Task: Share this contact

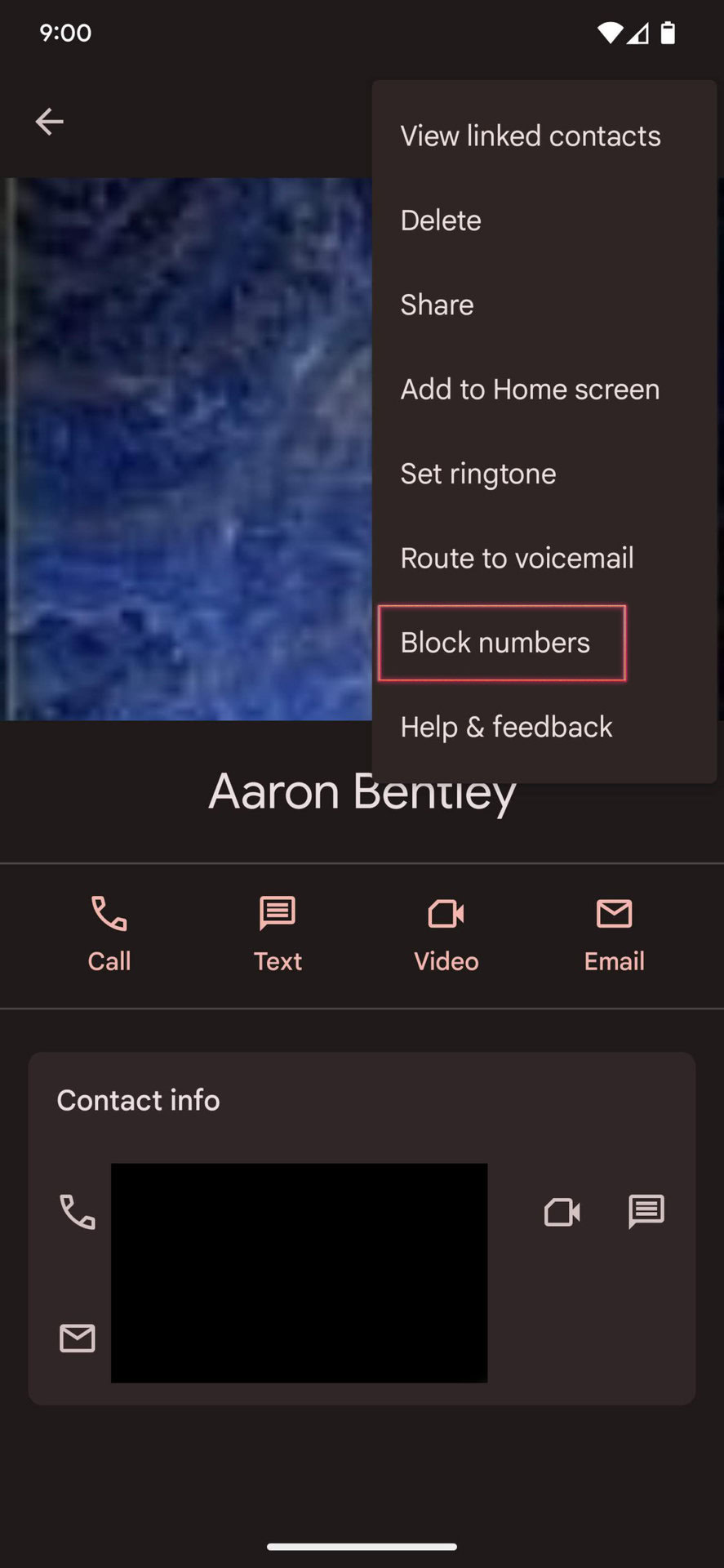Action: pyautogui.click(x=437, y=305)
